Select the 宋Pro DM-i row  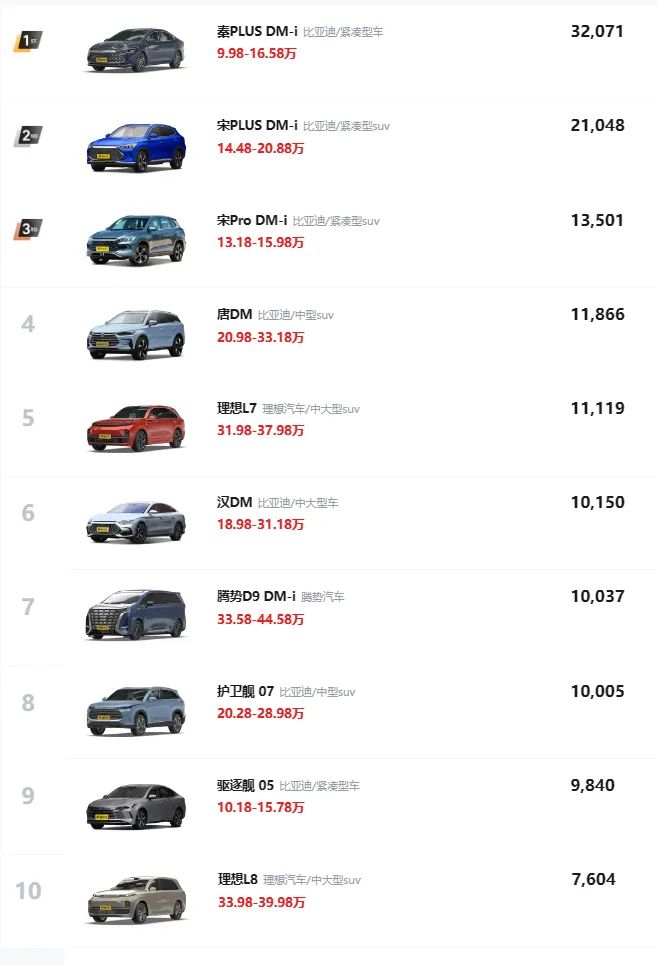click(x=252, y=220)
